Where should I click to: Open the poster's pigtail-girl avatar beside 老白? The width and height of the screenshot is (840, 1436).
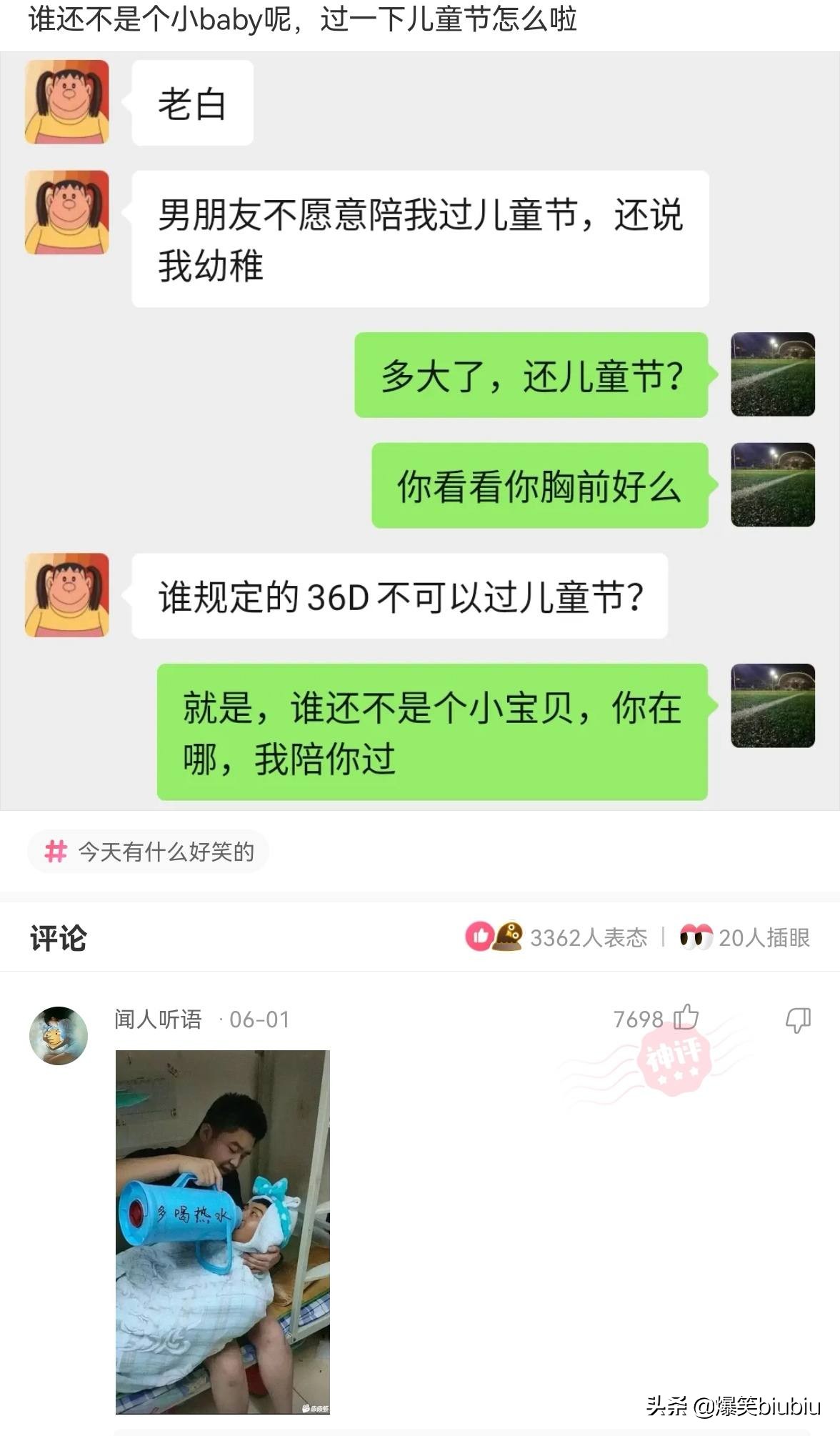66,101
